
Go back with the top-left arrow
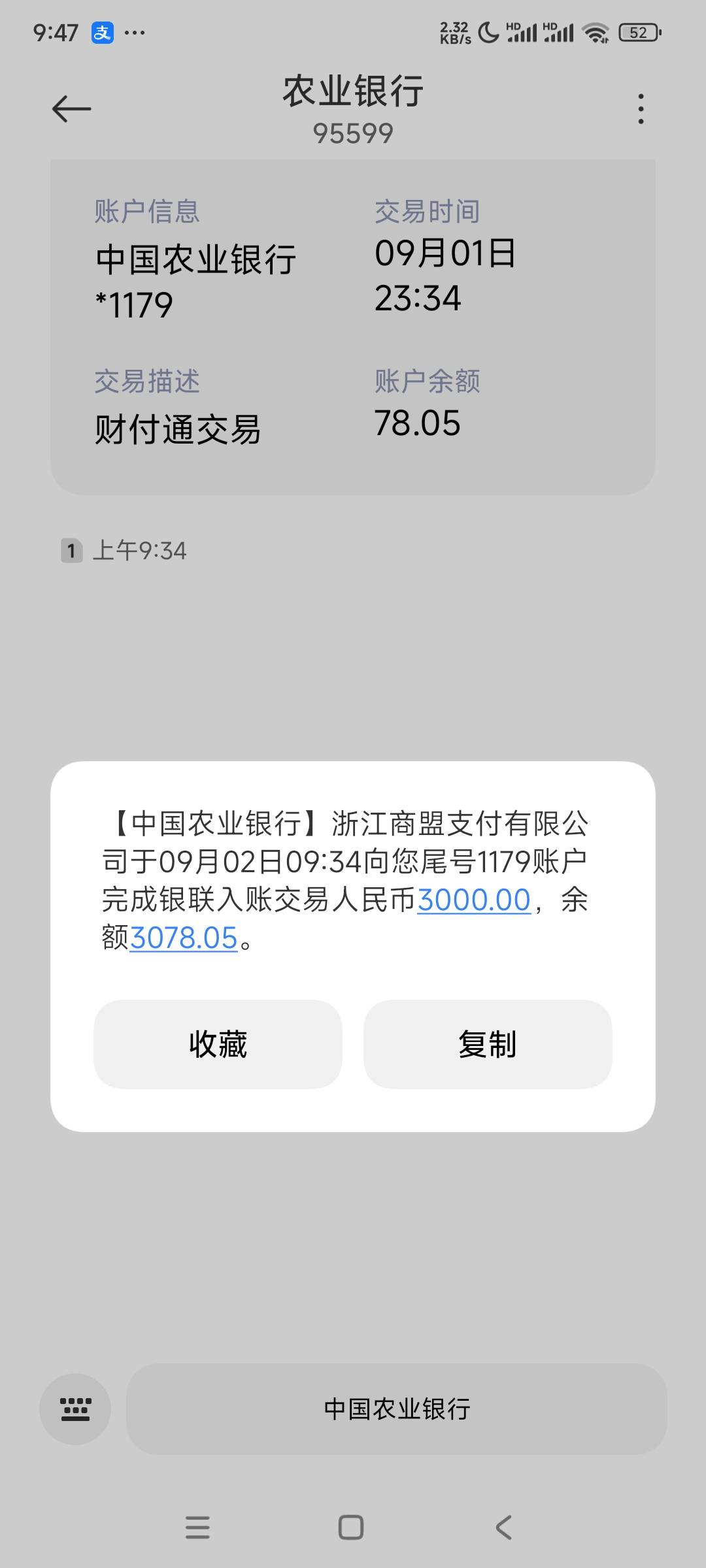71,108
